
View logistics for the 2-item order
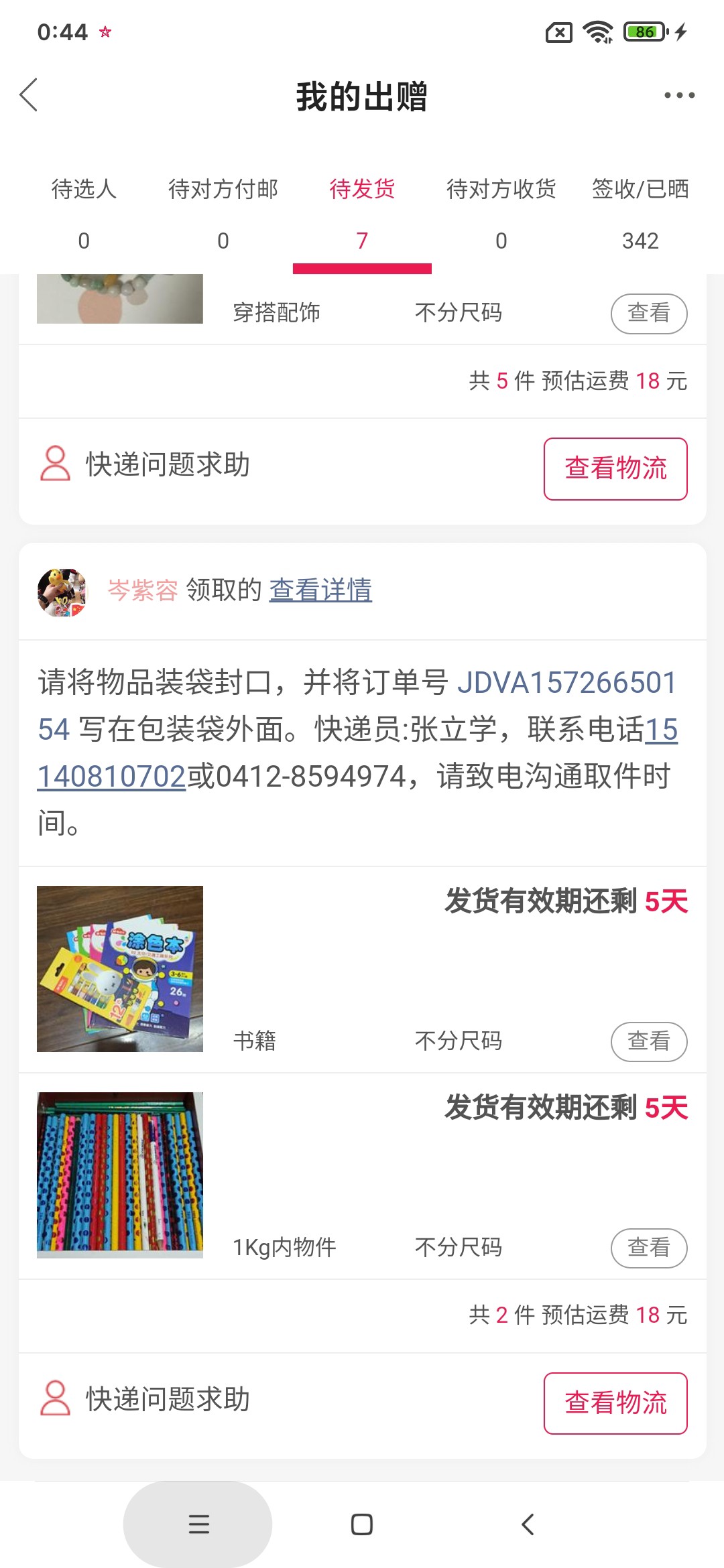[615, 1403]
